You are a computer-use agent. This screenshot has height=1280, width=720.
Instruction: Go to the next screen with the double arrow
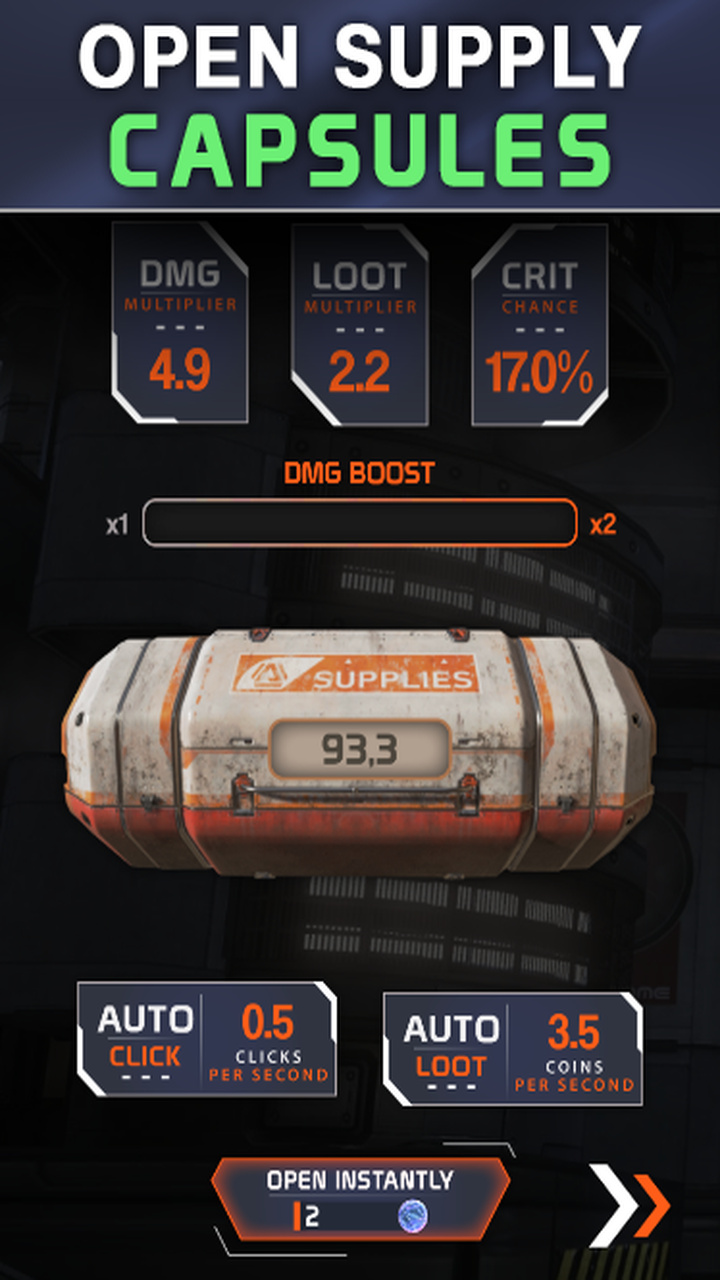click(630, 1204)
